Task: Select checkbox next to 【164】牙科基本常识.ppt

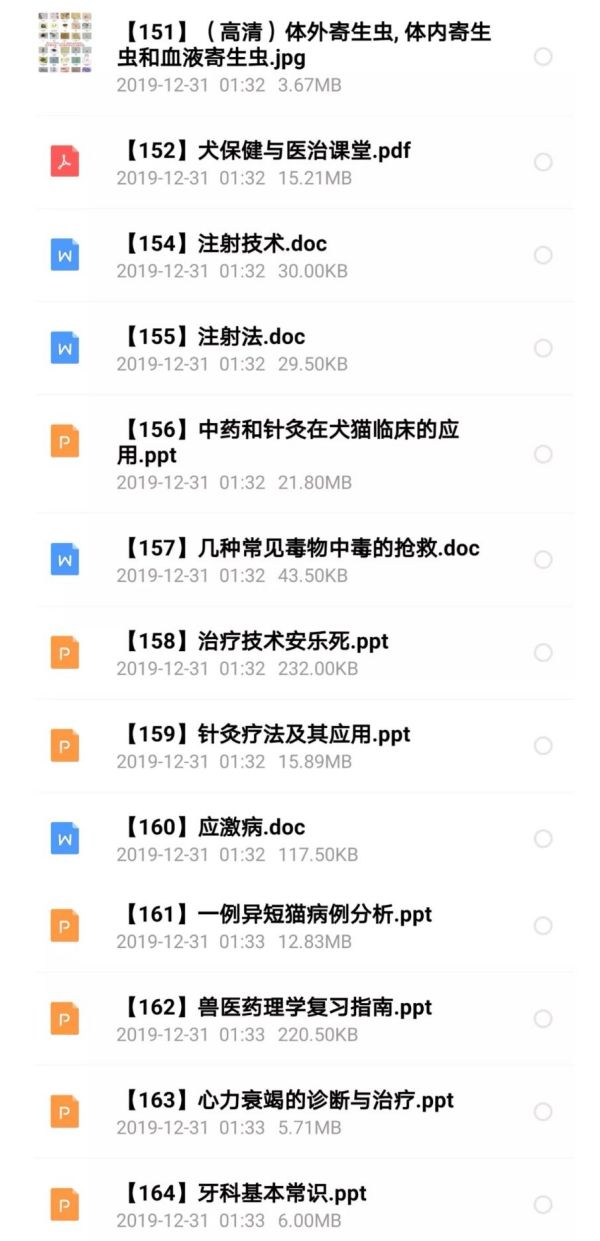Action: pos(543,1205)
